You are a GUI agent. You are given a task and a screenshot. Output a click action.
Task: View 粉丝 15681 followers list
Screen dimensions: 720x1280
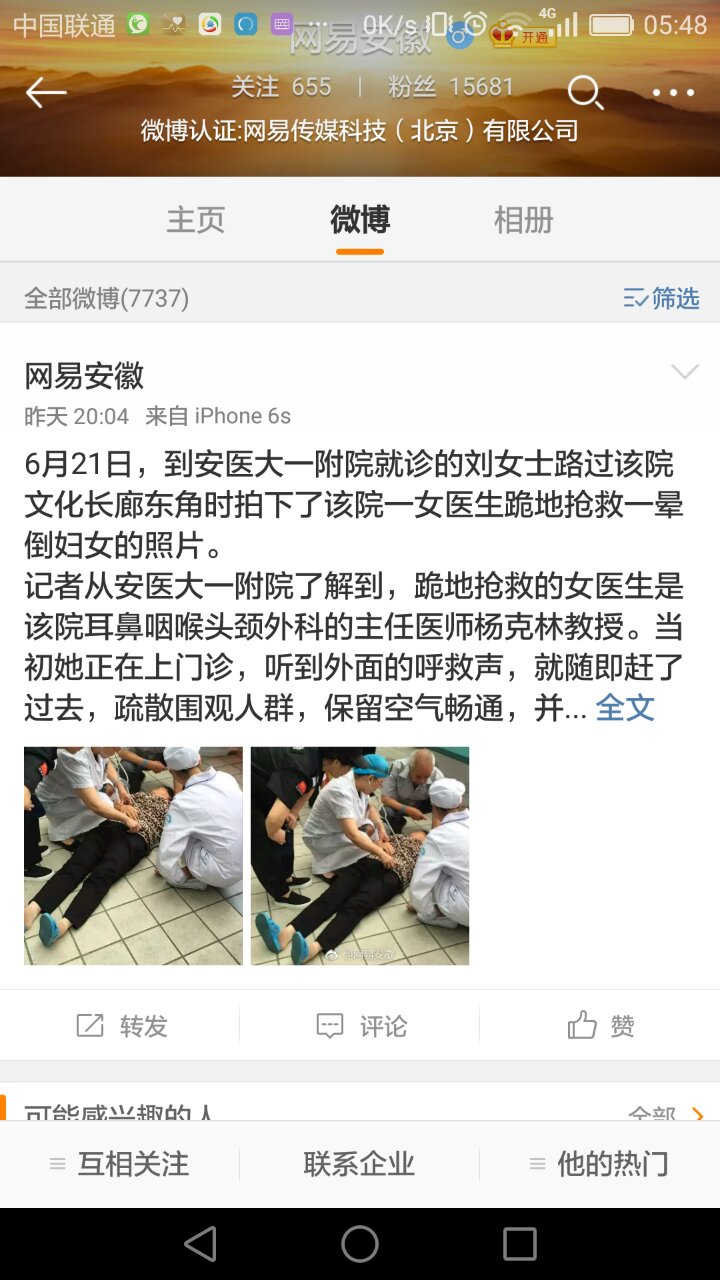451,88
